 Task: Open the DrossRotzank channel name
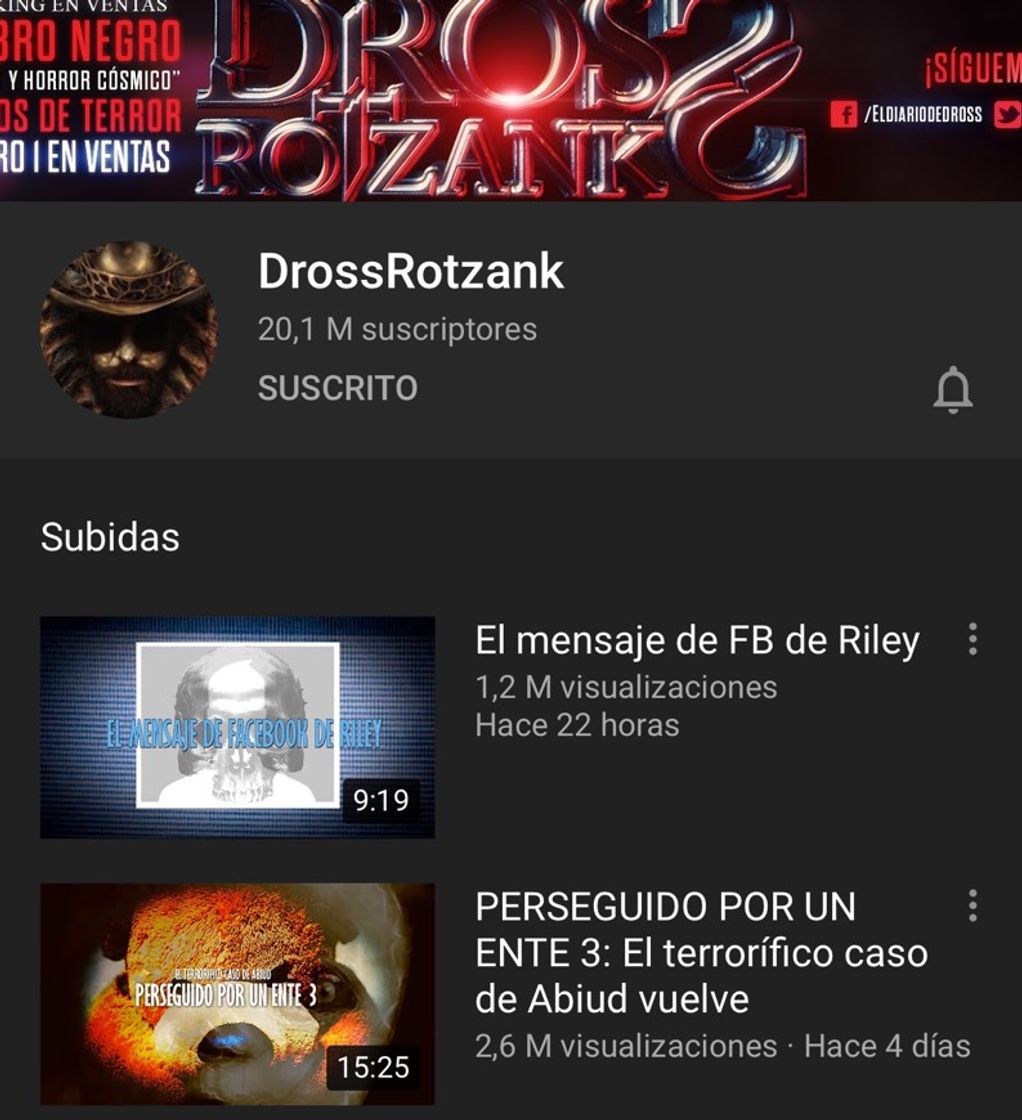point(411,272)
